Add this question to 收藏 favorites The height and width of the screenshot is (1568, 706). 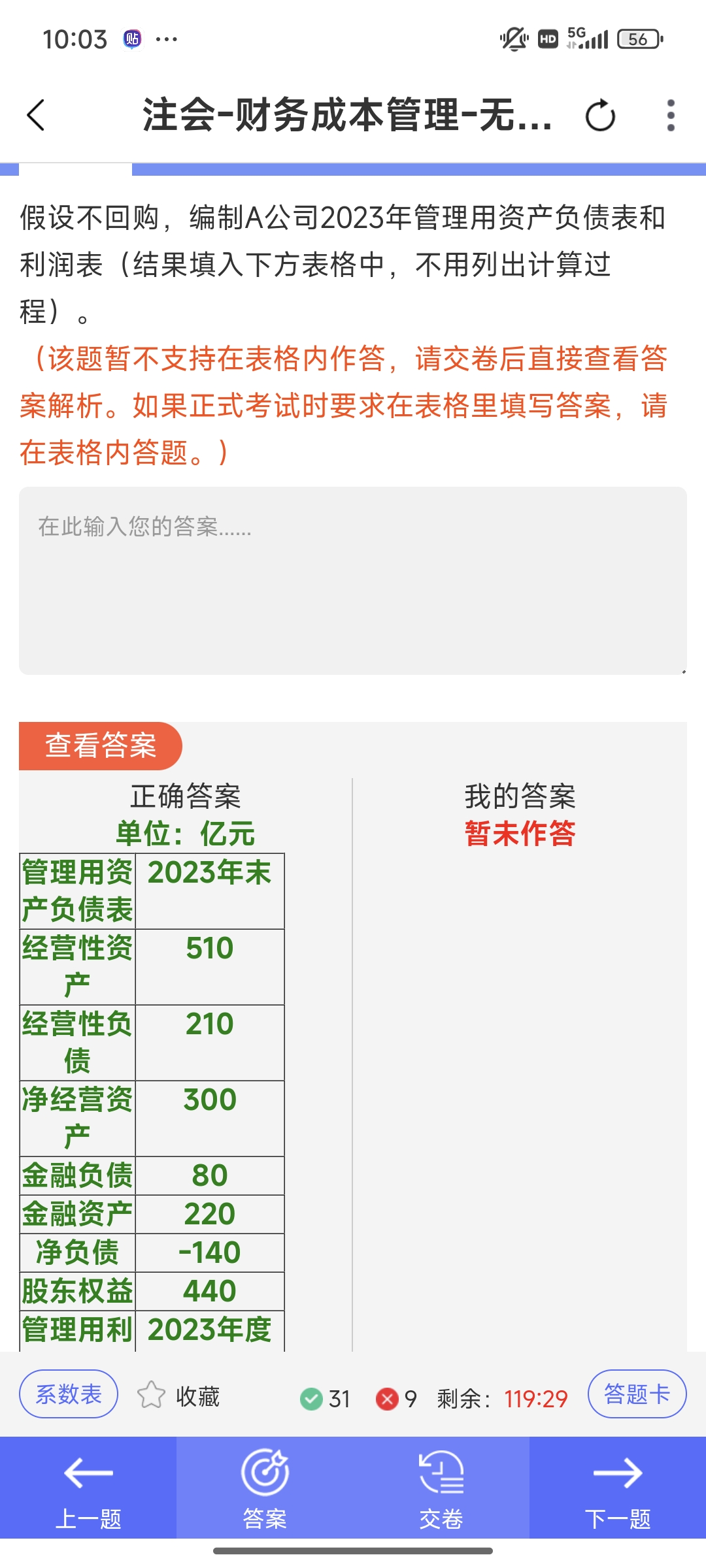point(178,1396)
